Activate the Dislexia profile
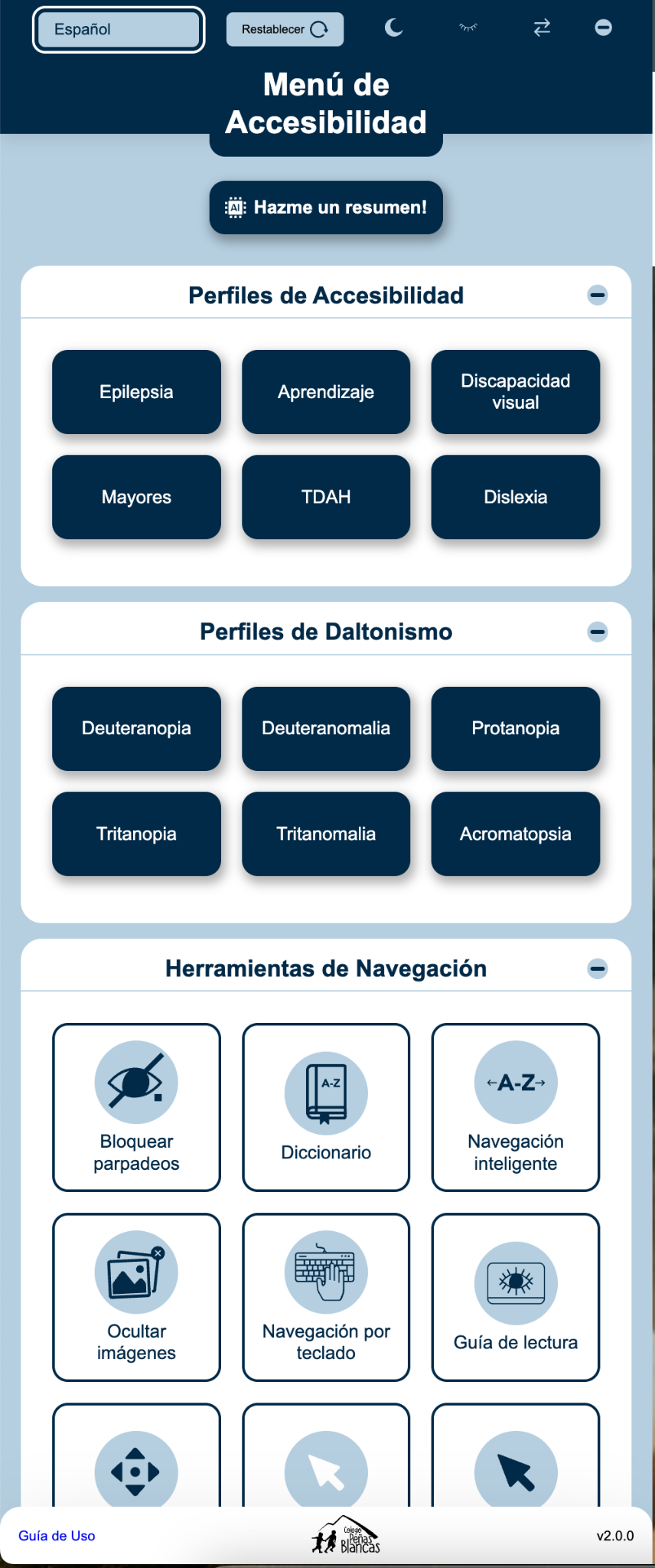655x1568 pixels. coord(515,497)
